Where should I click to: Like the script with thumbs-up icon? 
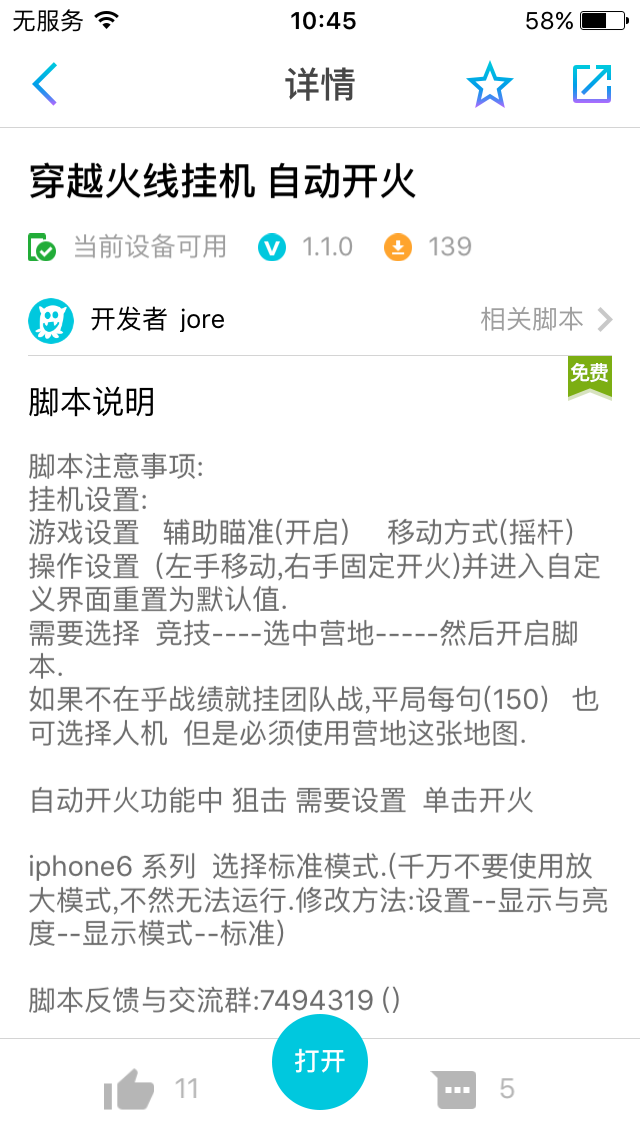pos(128,1089)
